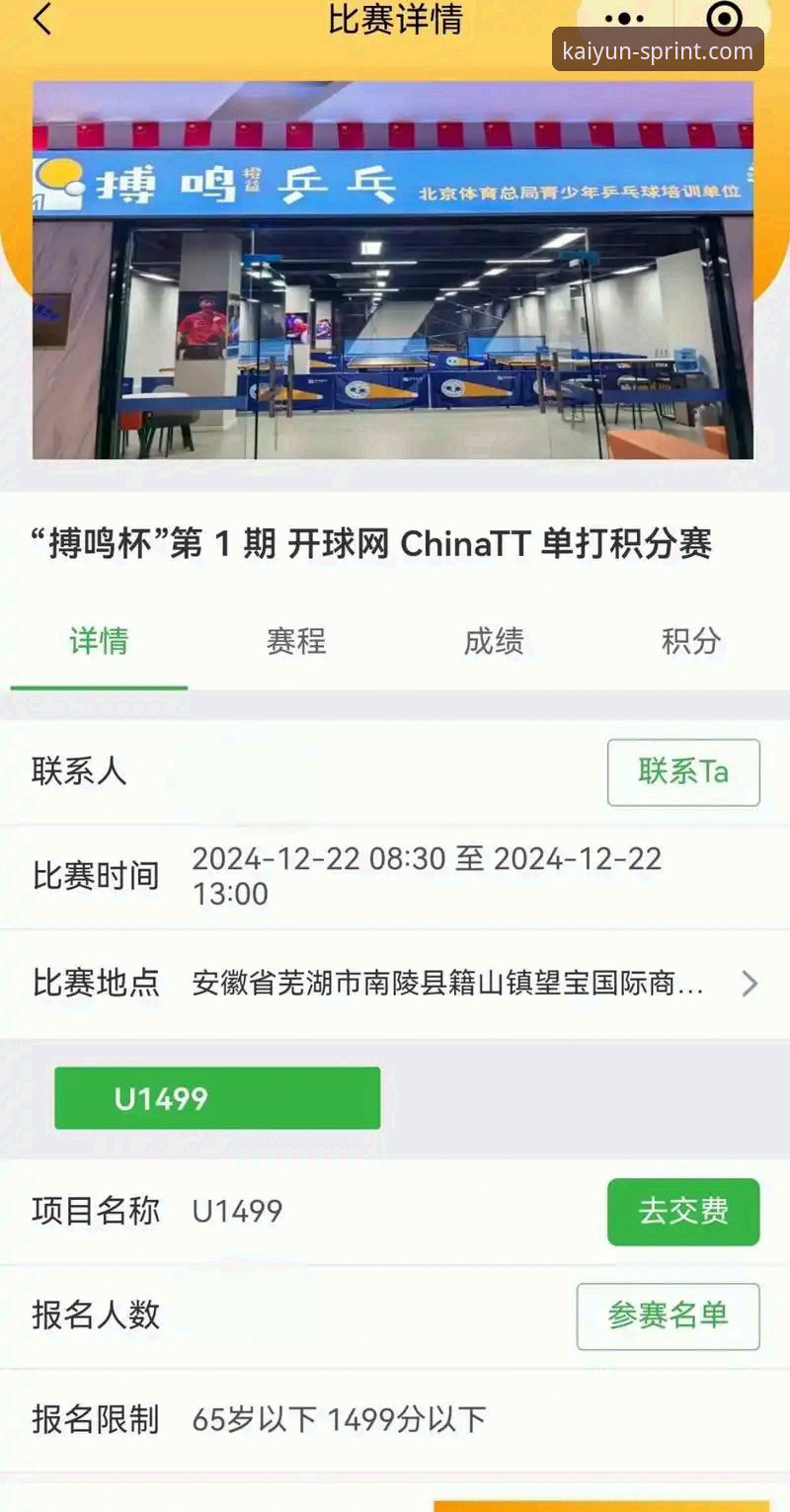Tap the green 去交费 payment button
Viewport: 790px width, 1512px height.
tap(683, 1212)
